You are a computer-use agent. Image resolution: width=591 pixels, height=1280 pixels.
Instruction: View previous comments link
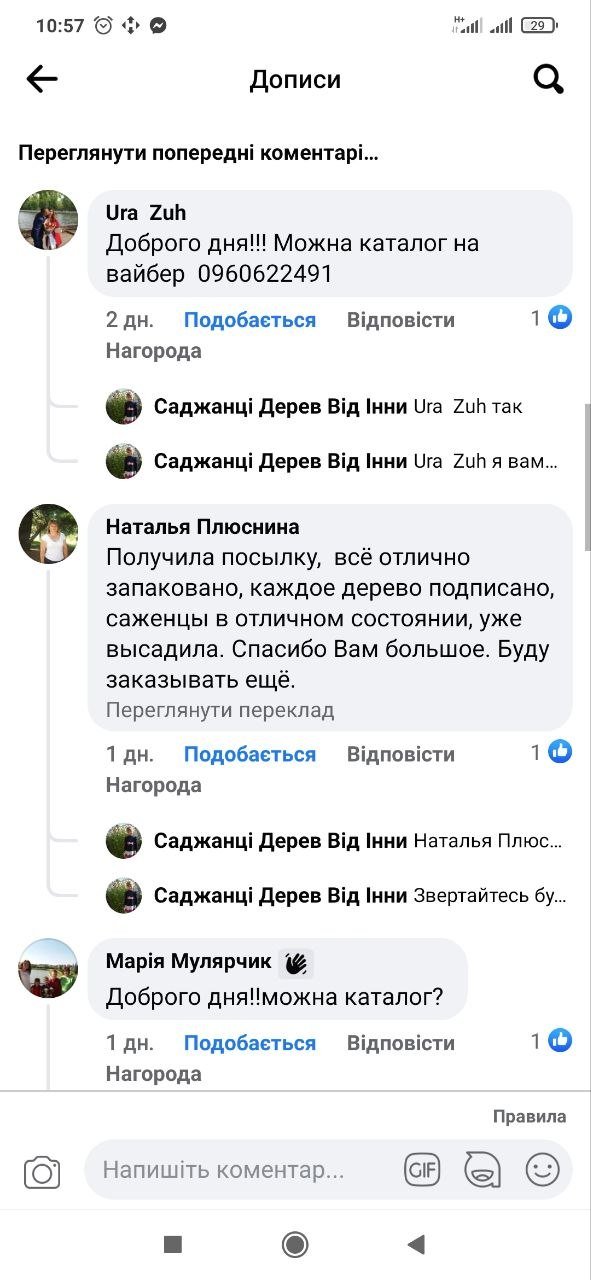[198, 154]
